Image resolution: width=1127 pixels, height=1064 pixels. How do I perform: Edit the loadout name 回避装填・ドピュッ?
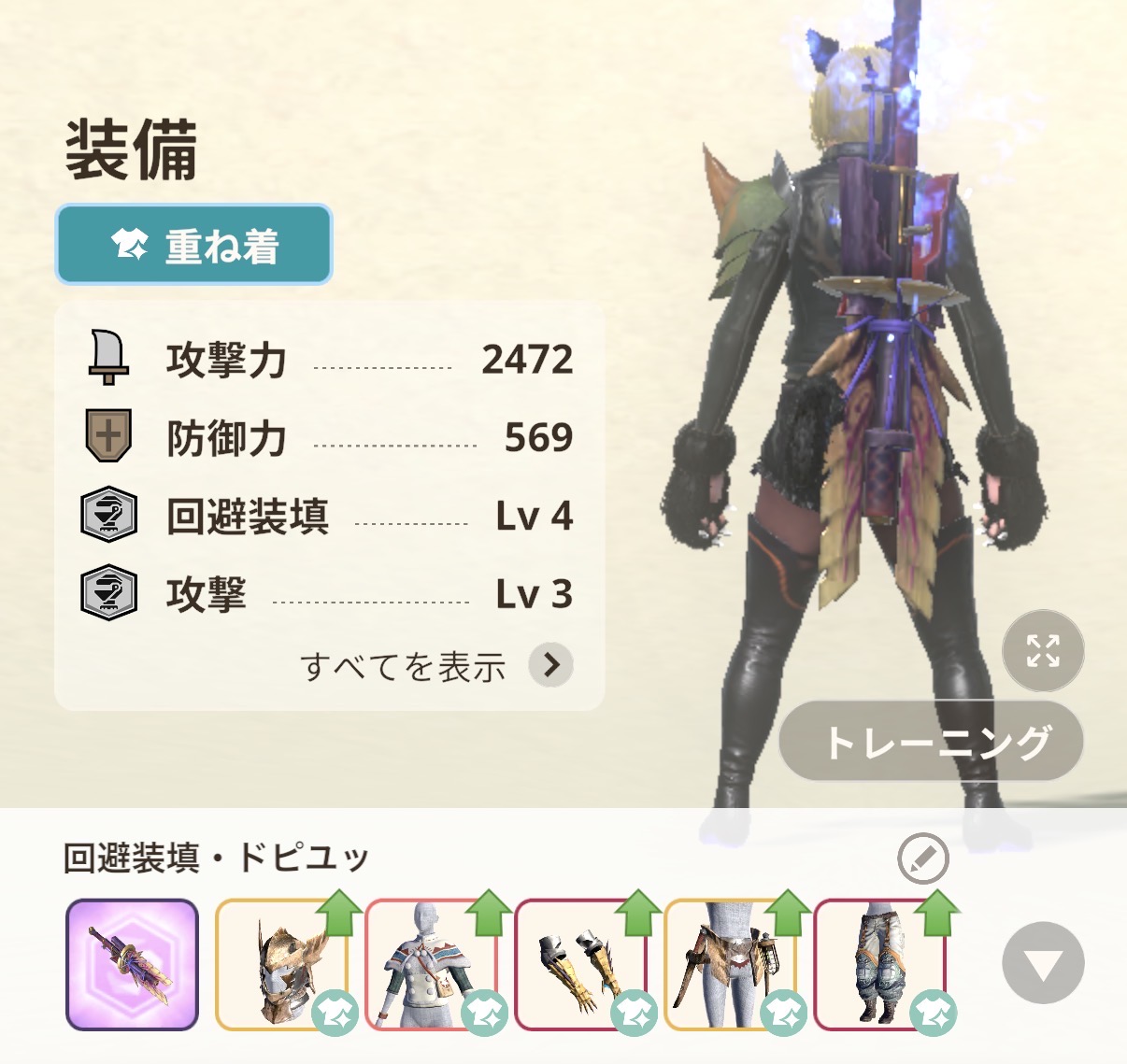[x=922, y=858]
